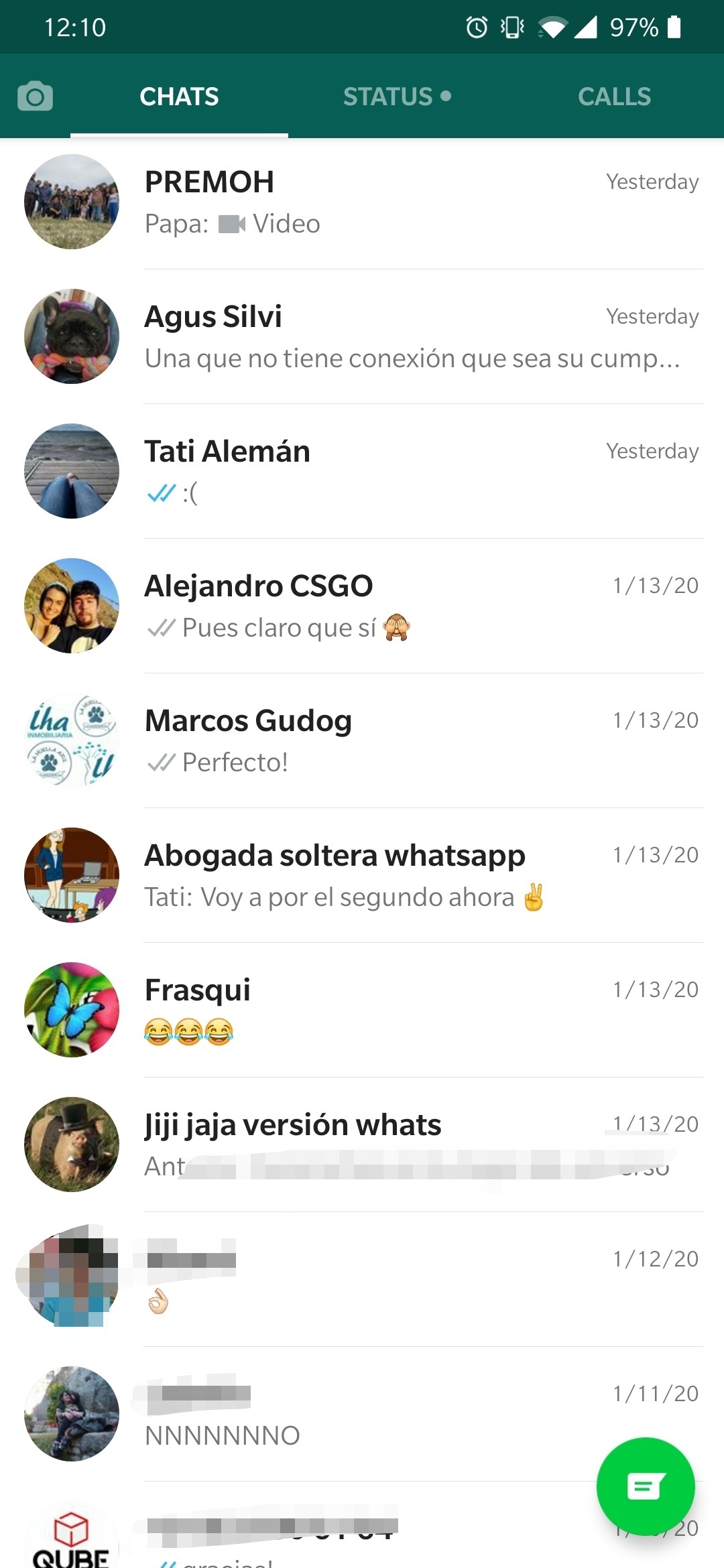View PREMOH group profile photo
This screenshot has height=1568, width=724.
[72, 202]
